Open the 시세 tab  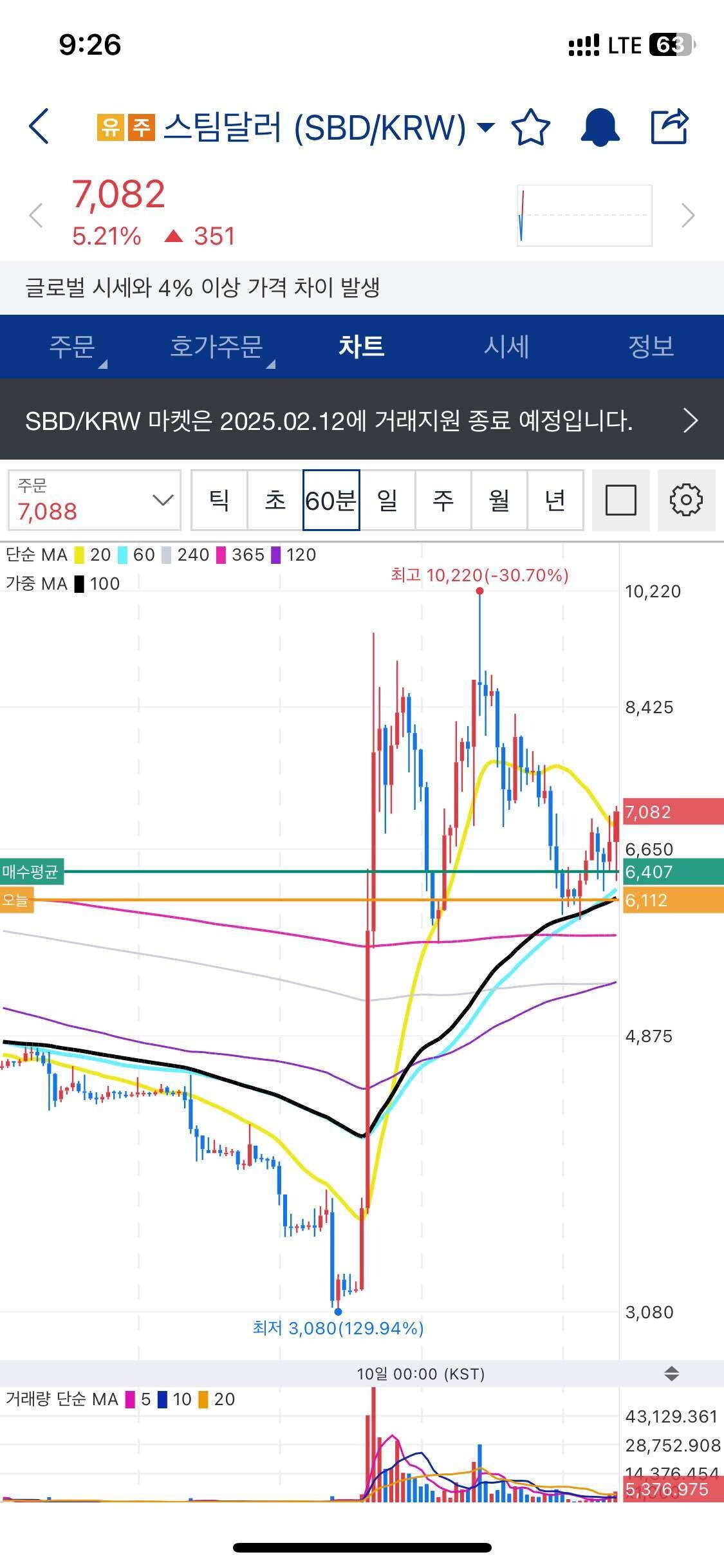[506, 347]
